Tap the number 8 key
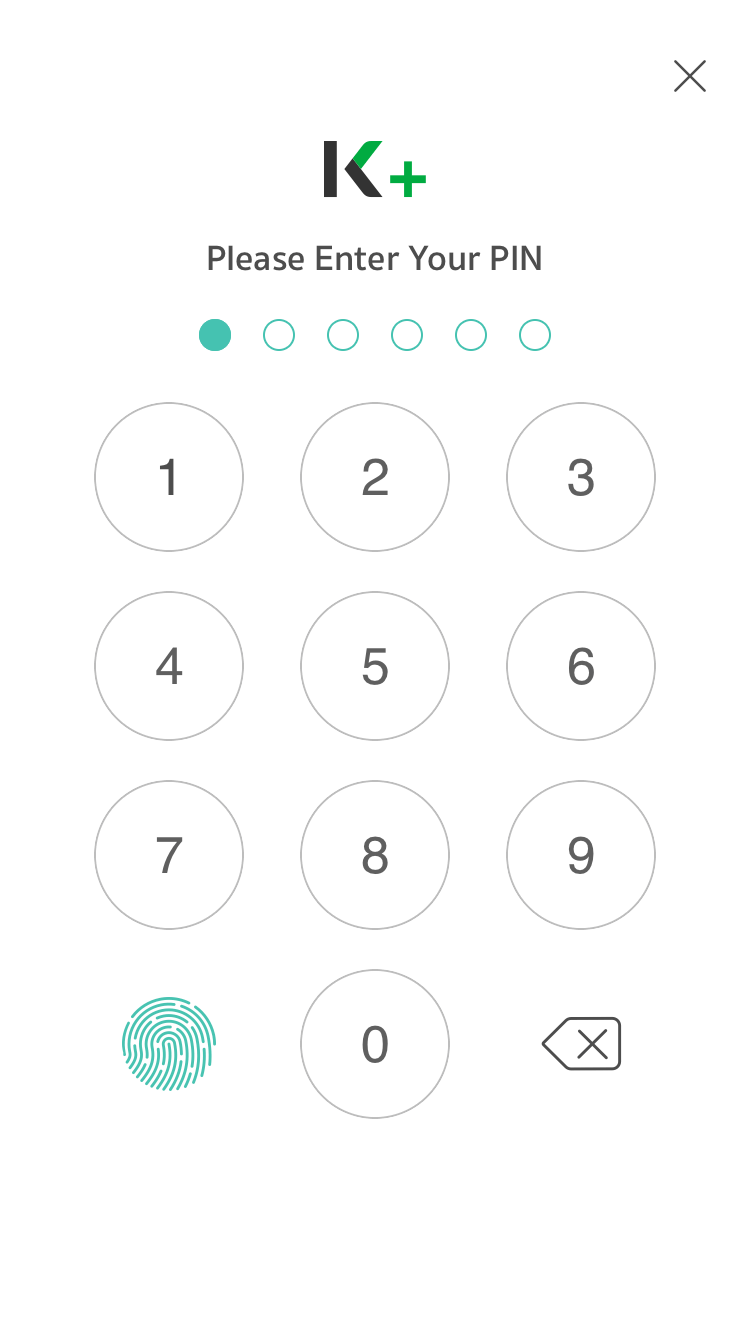The height and width of the screenshot is (1334, 750). point(375,855)
